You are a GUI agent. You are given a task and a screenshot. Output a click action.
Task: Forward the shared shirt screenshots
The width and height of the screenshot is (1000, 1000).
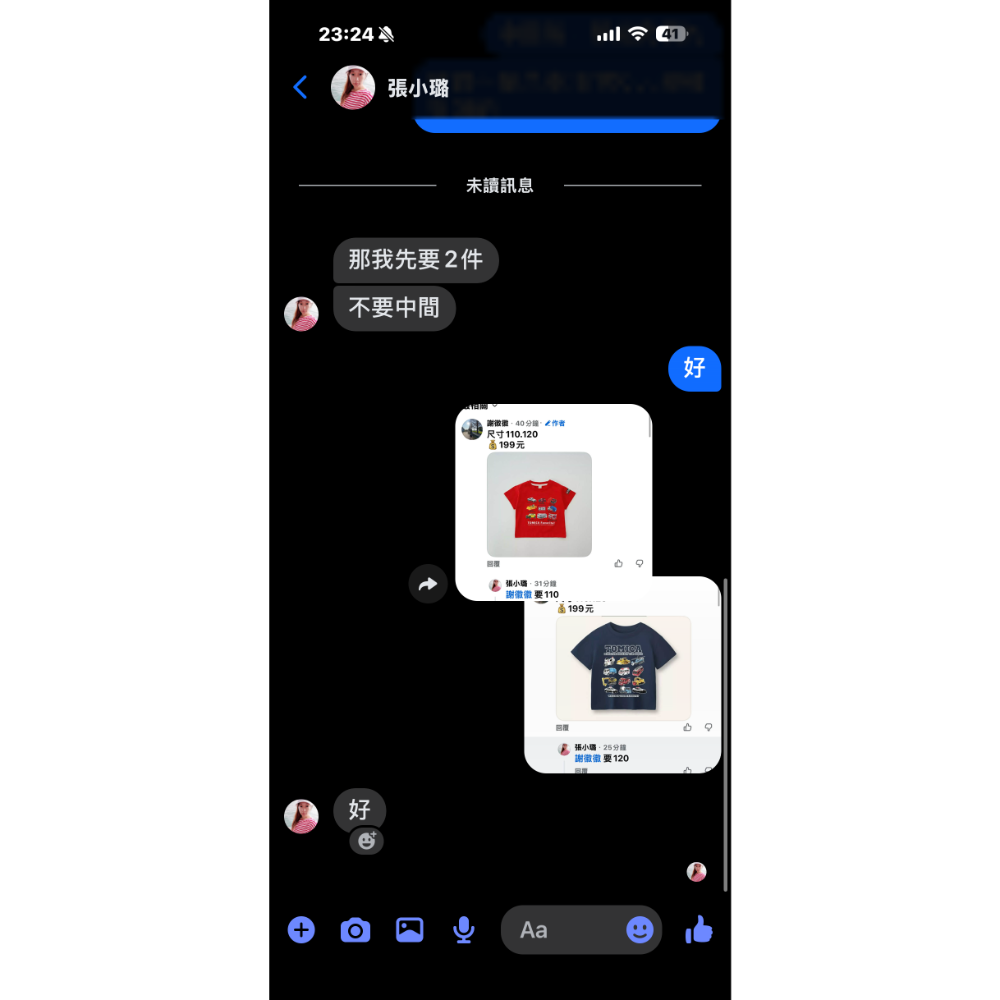tap(428, 584)
